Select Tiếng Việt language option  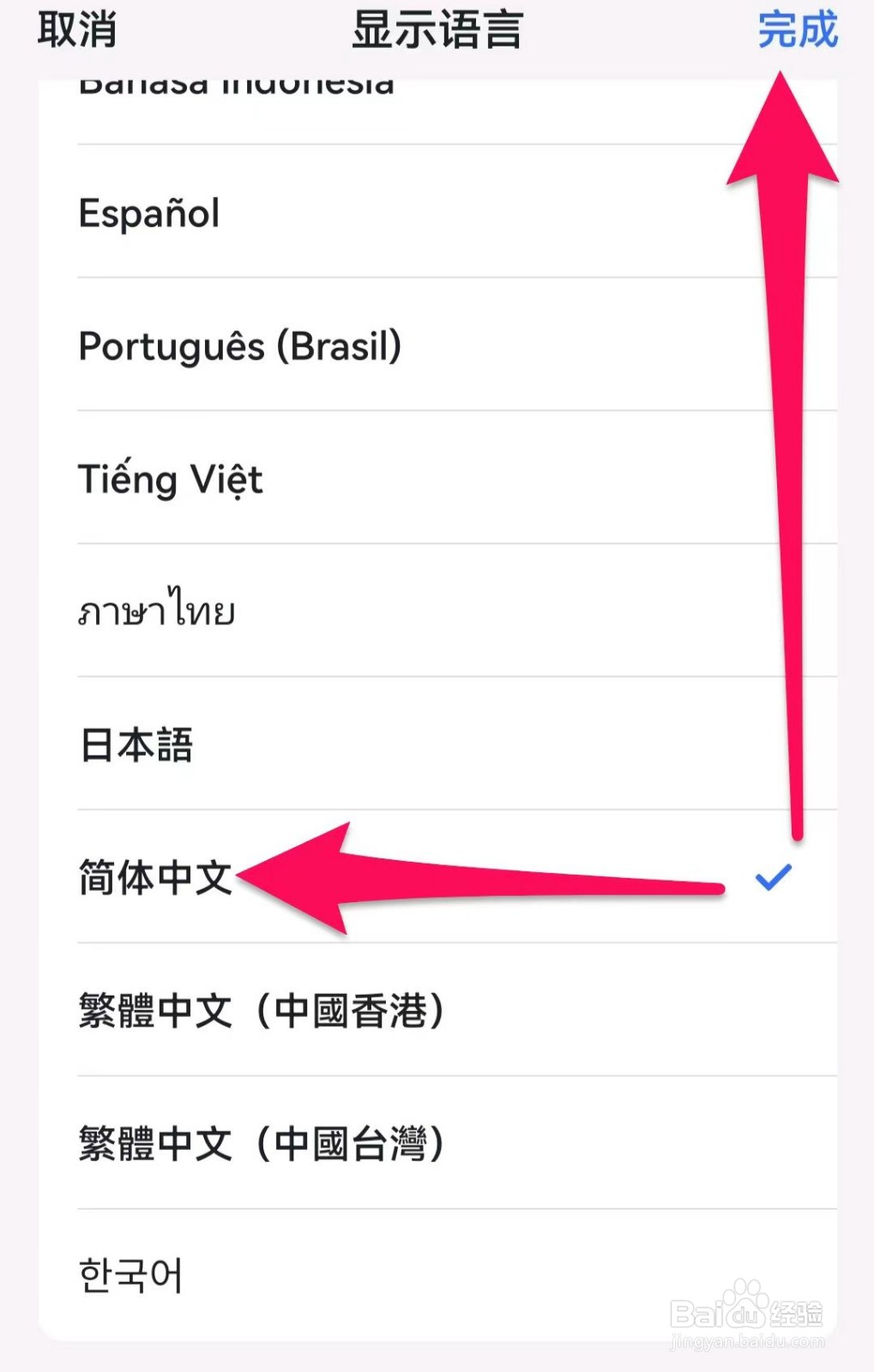tap(170, 479)
